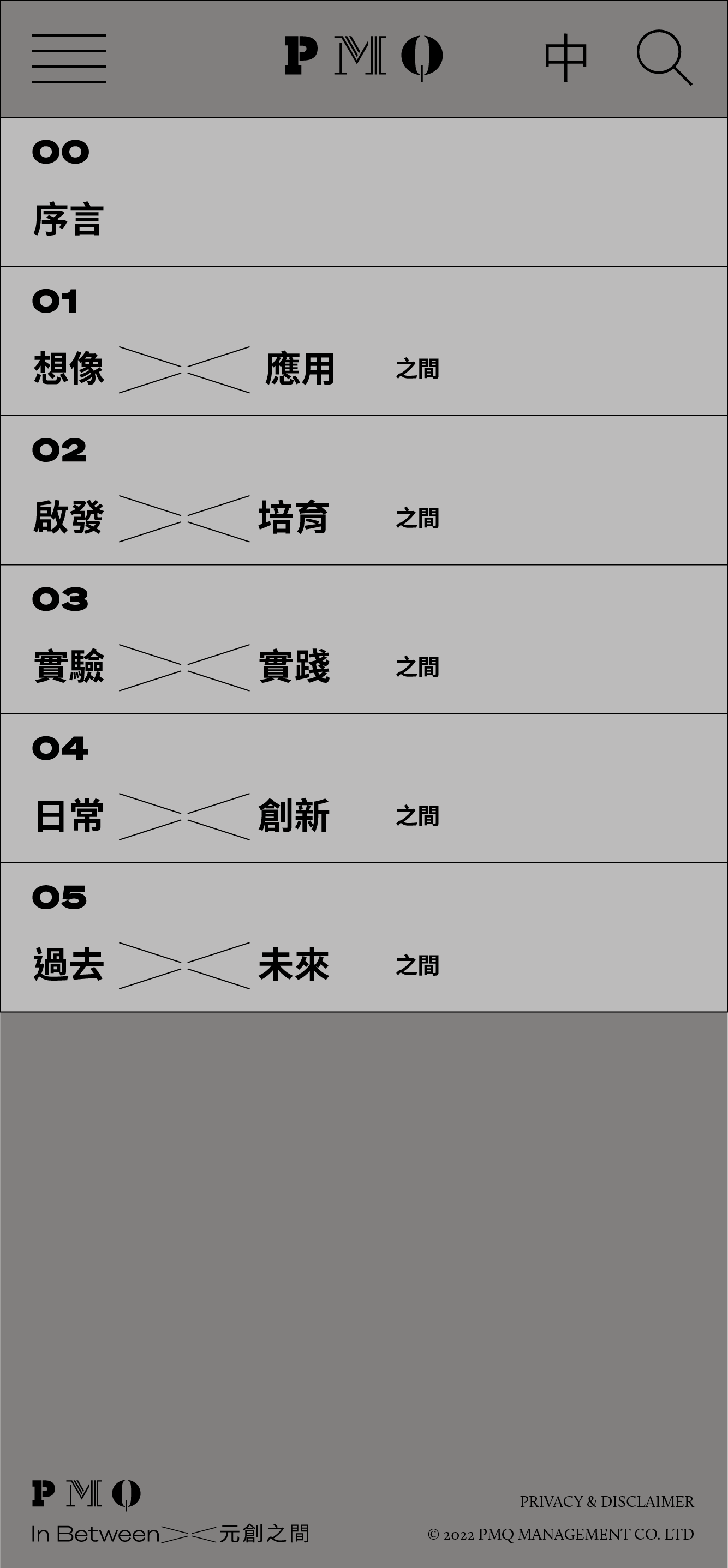Open the search magnifier

click(x=664, y=58)
